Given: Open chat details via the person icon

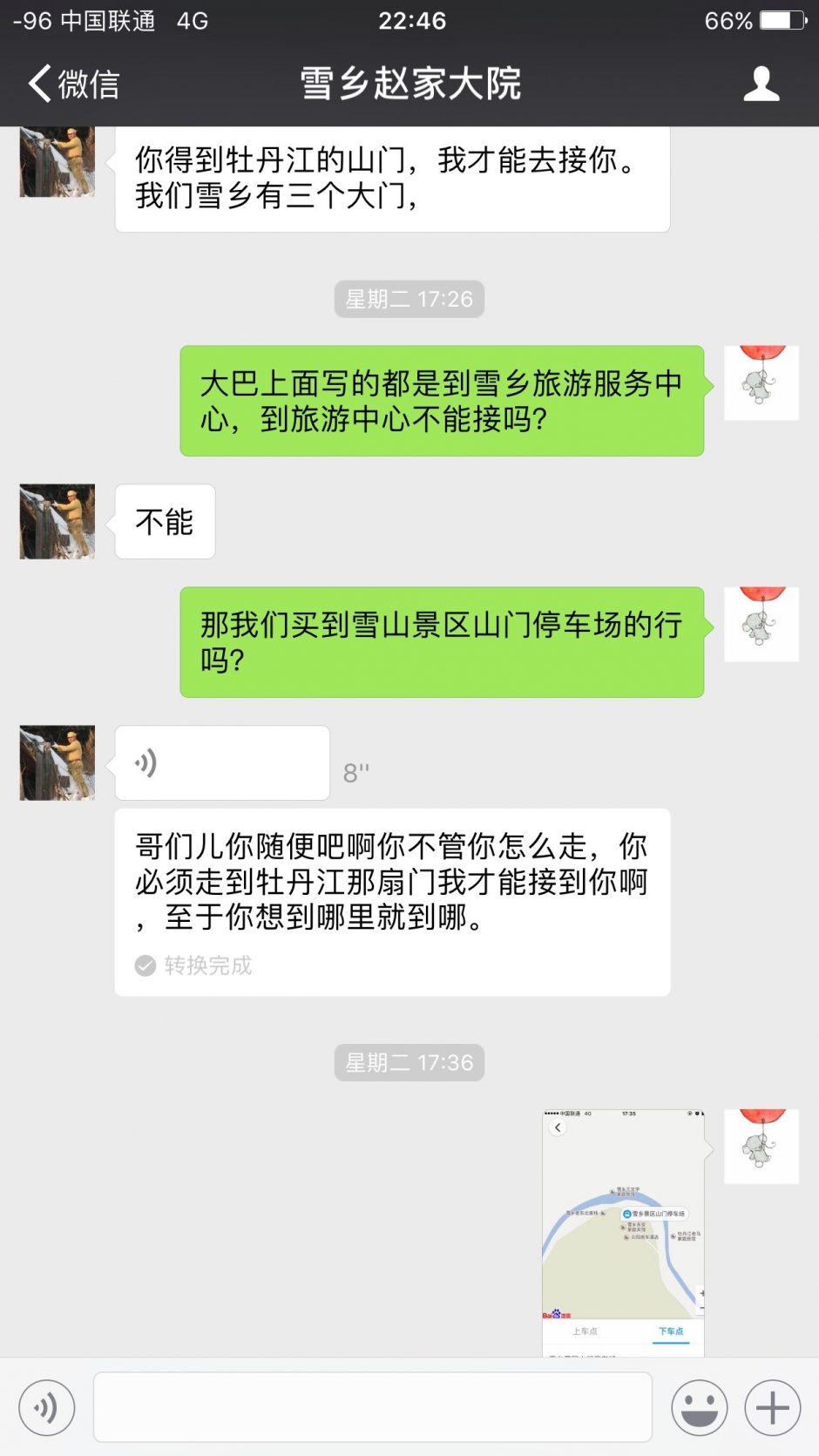Looking at the screenshot, I should click(x=762, y=85).
